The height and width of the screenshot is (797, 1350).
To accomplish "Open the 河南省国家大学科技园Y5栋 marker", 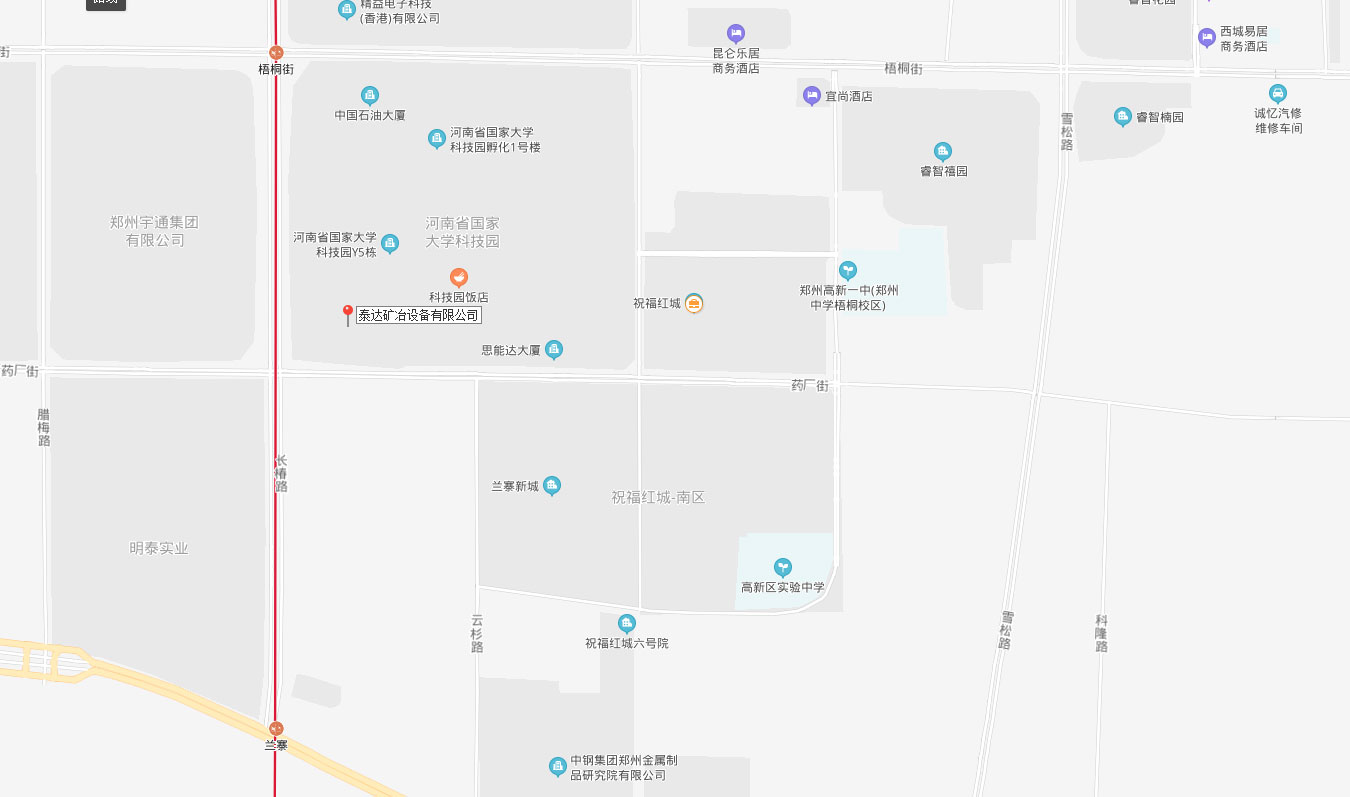I will click(390, 243).
